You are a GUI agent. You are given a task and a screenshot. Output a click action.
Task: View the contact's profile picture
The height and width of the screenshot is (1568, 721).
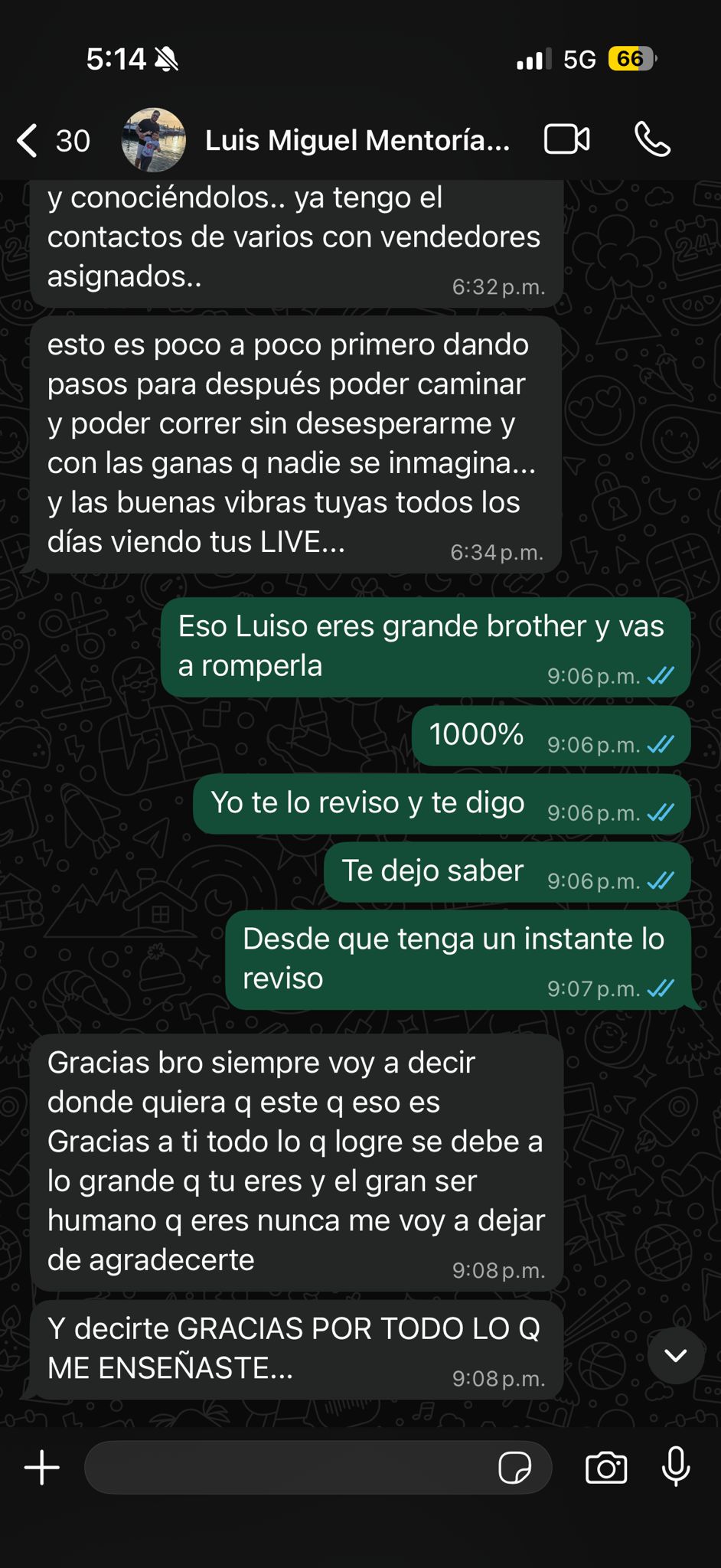tap(153, 140)
